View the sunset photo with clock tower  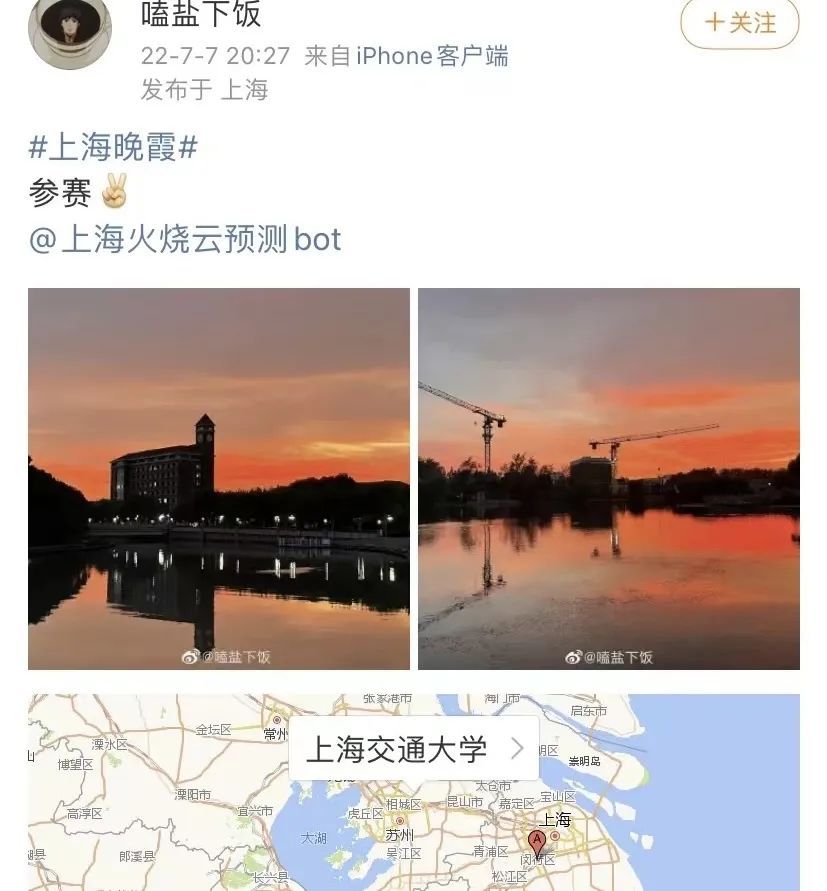(x=219, y=478)
